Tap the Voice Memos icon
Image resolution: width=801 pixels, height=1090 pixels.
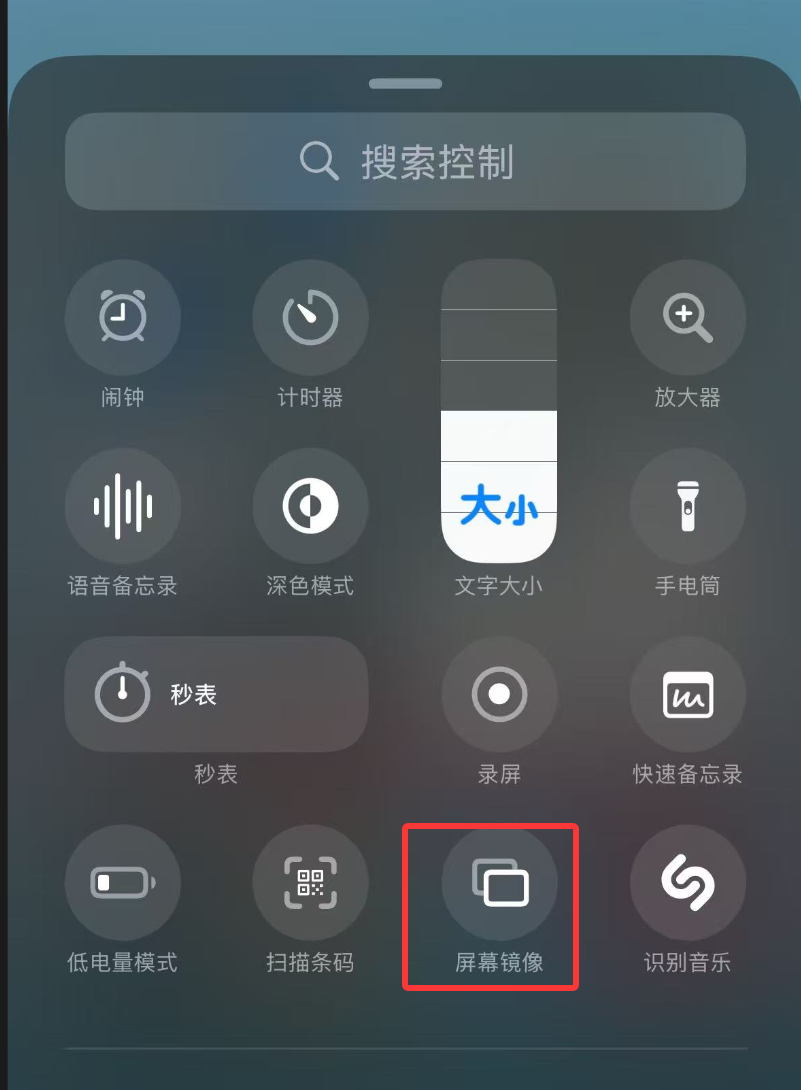[122, 506]
